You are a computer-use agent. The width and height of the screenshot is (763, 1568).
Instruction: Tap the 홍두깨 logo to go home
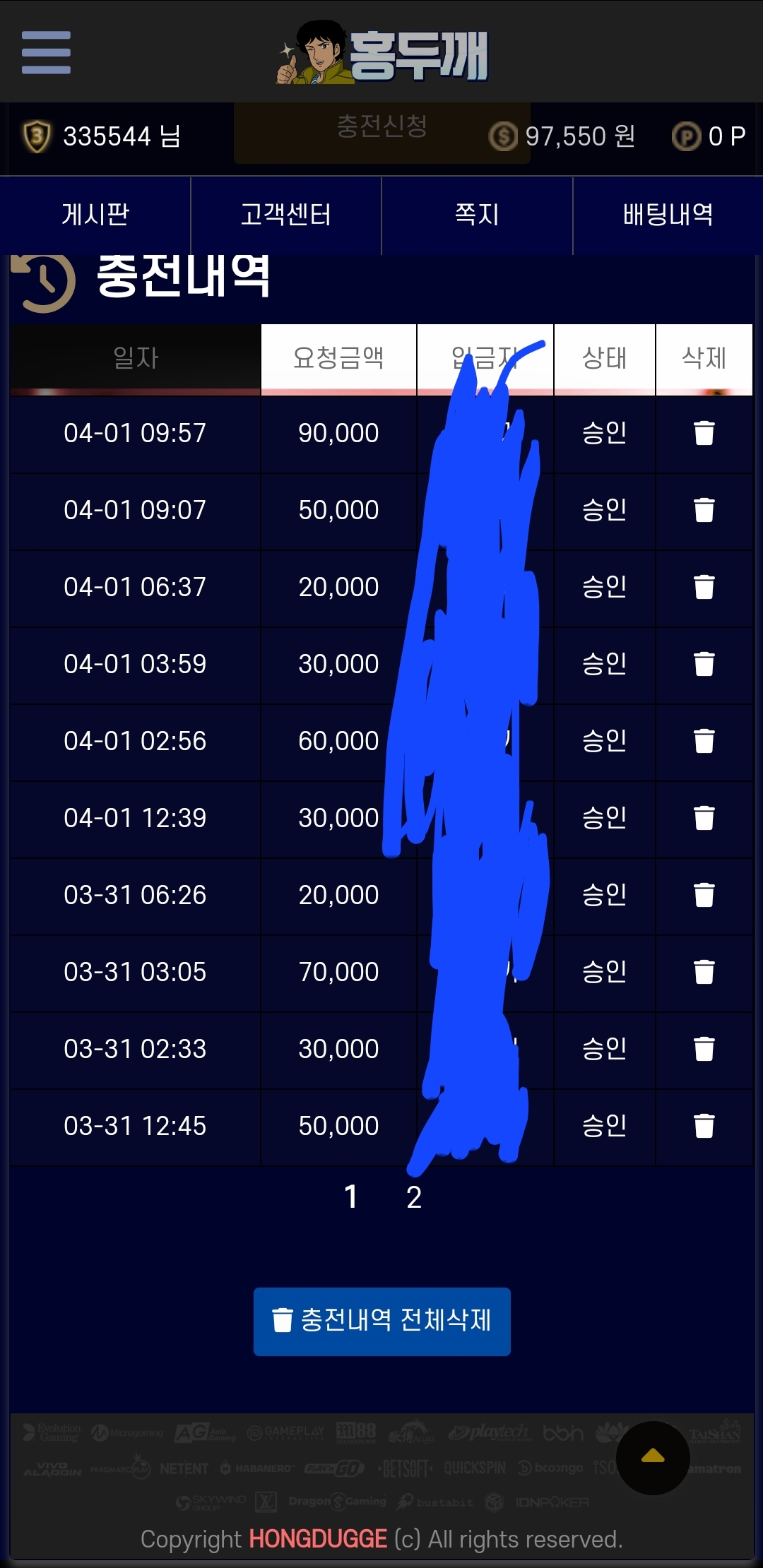(x=382, y=52)
